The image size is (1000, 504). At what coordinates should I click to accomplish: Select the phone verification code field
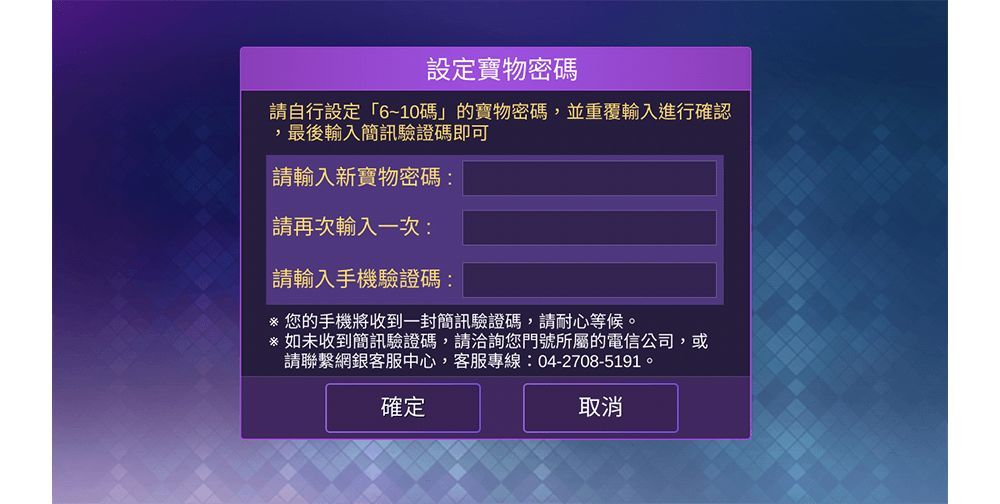[589, 280]
